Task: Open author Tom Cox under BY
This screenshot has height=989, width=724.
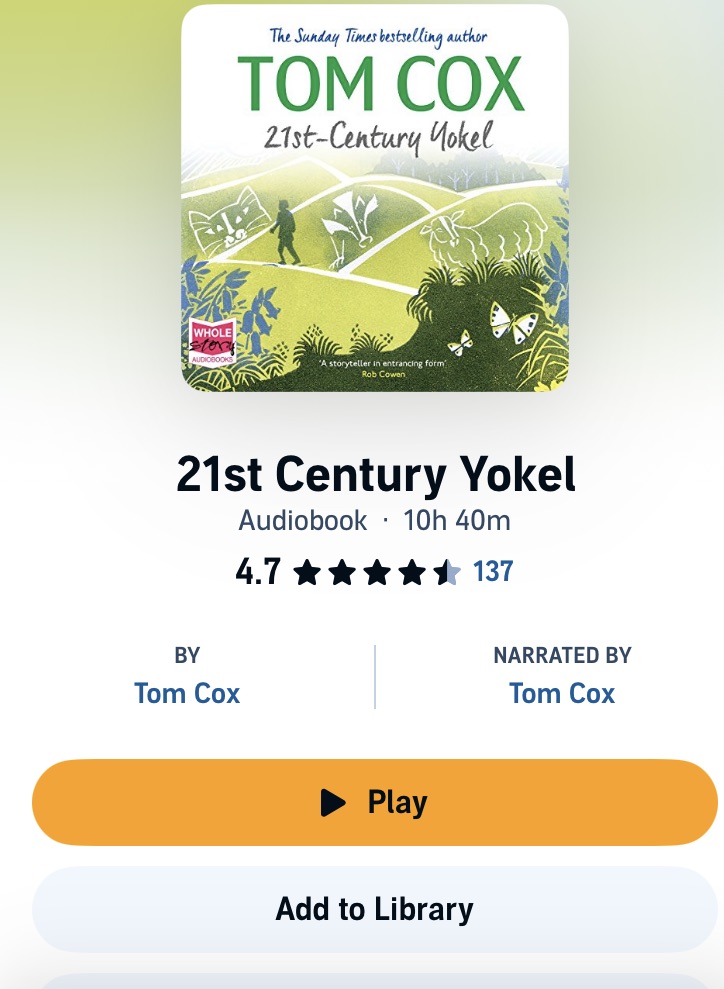Action: click(187, 693)
